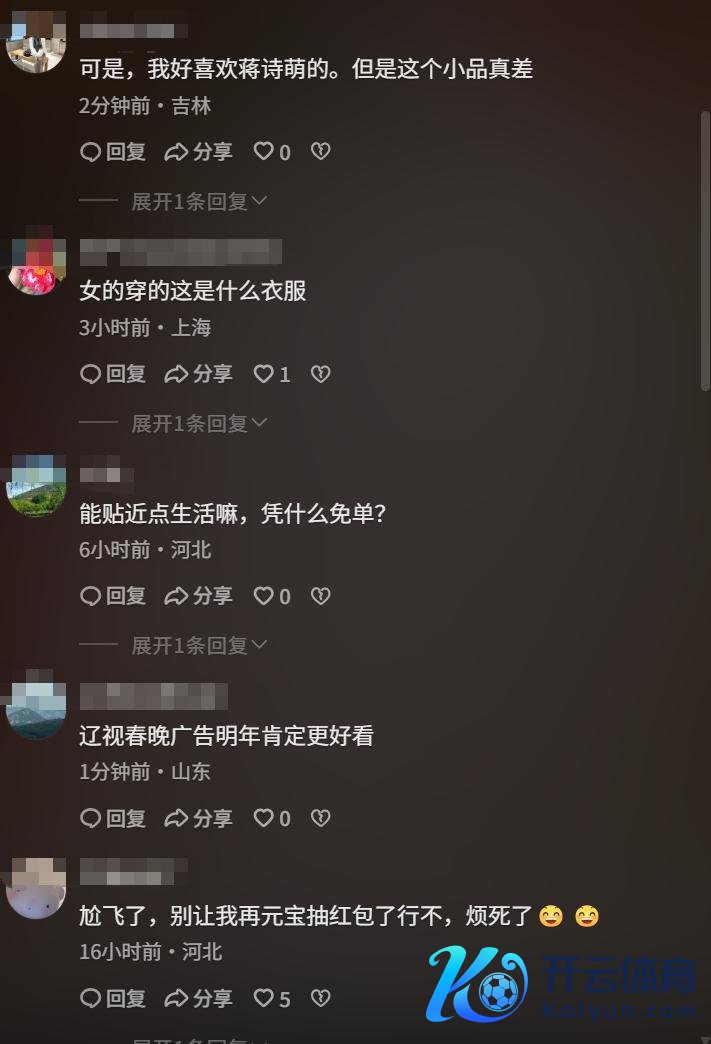
Task: Reply to the 尬飞了 comment
Action: click(113, 998)
